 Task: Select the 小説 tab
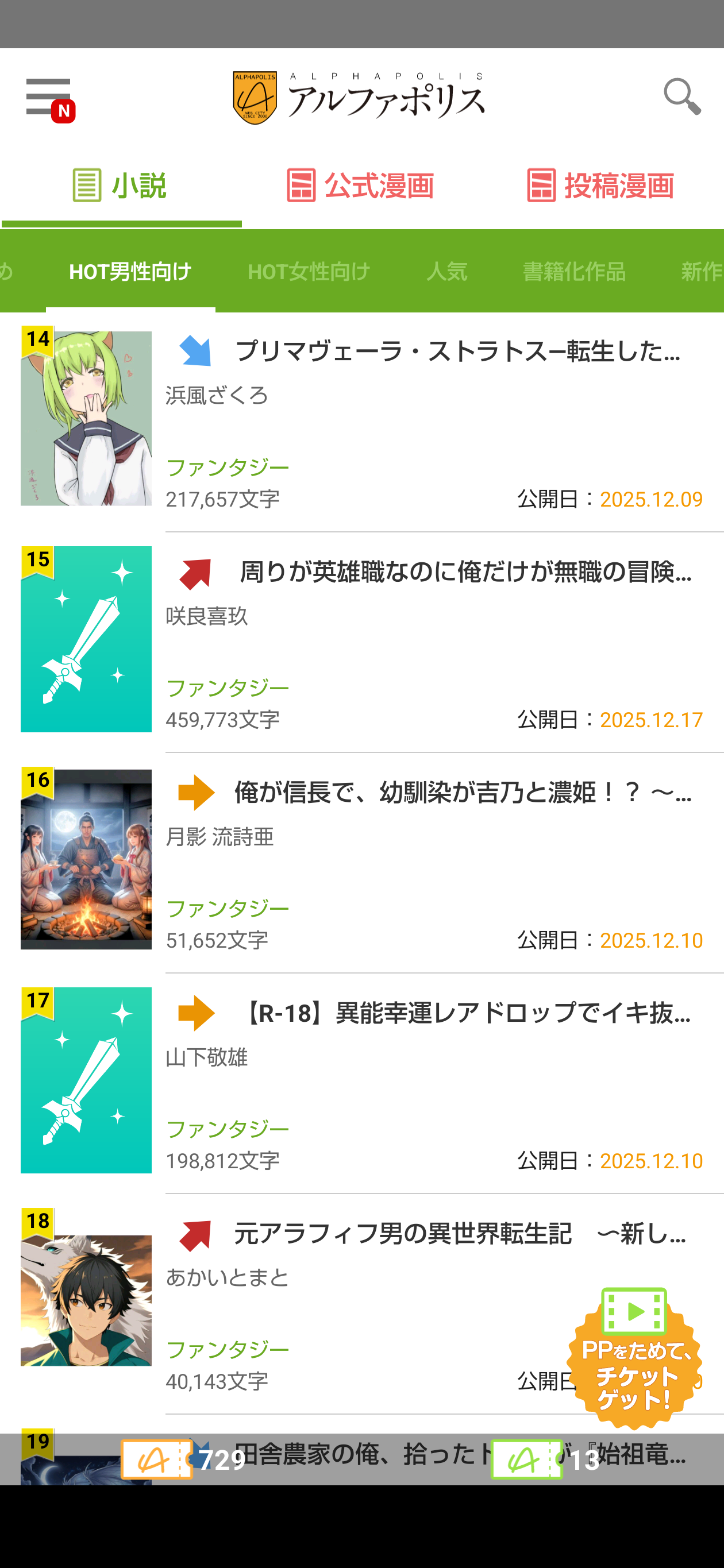click(120, 185)
